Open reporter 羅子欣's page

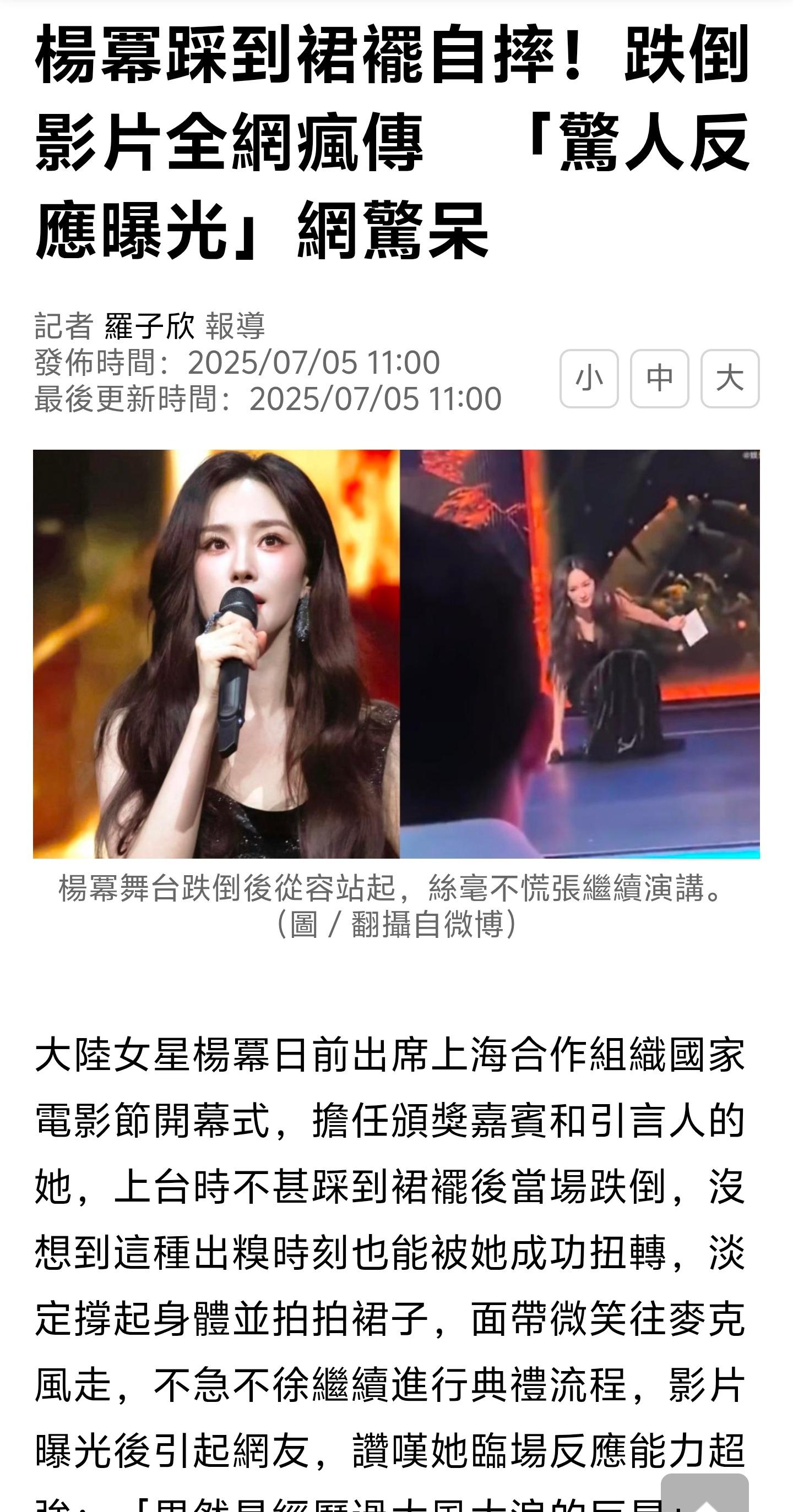pyautogui.click(x=149, y=326)
